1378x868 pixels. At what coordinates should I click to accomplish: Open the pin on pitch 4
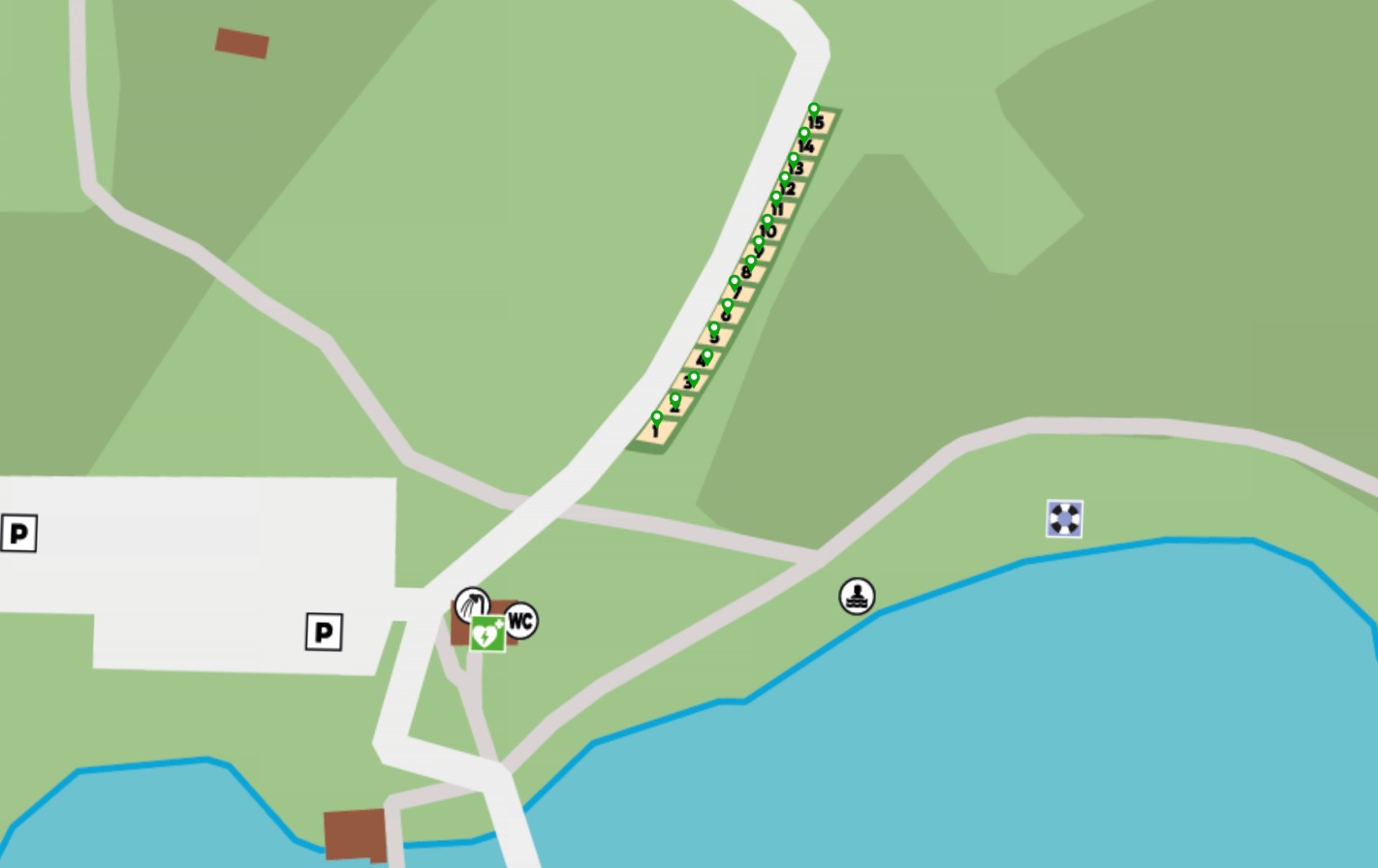point(707,356)
